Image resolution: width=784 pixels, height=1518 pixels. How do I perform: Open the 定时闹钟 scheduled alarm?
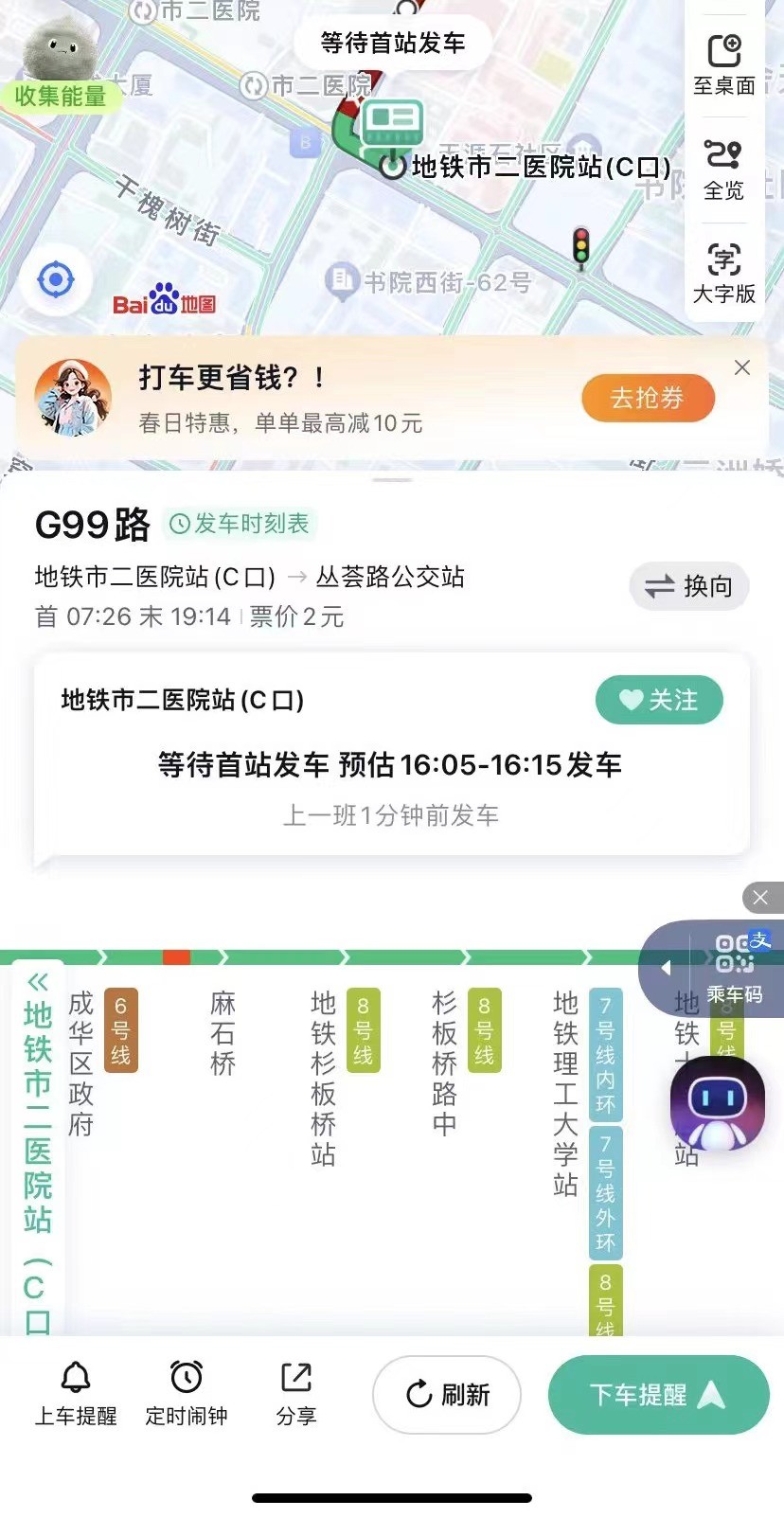point(187,1394)
